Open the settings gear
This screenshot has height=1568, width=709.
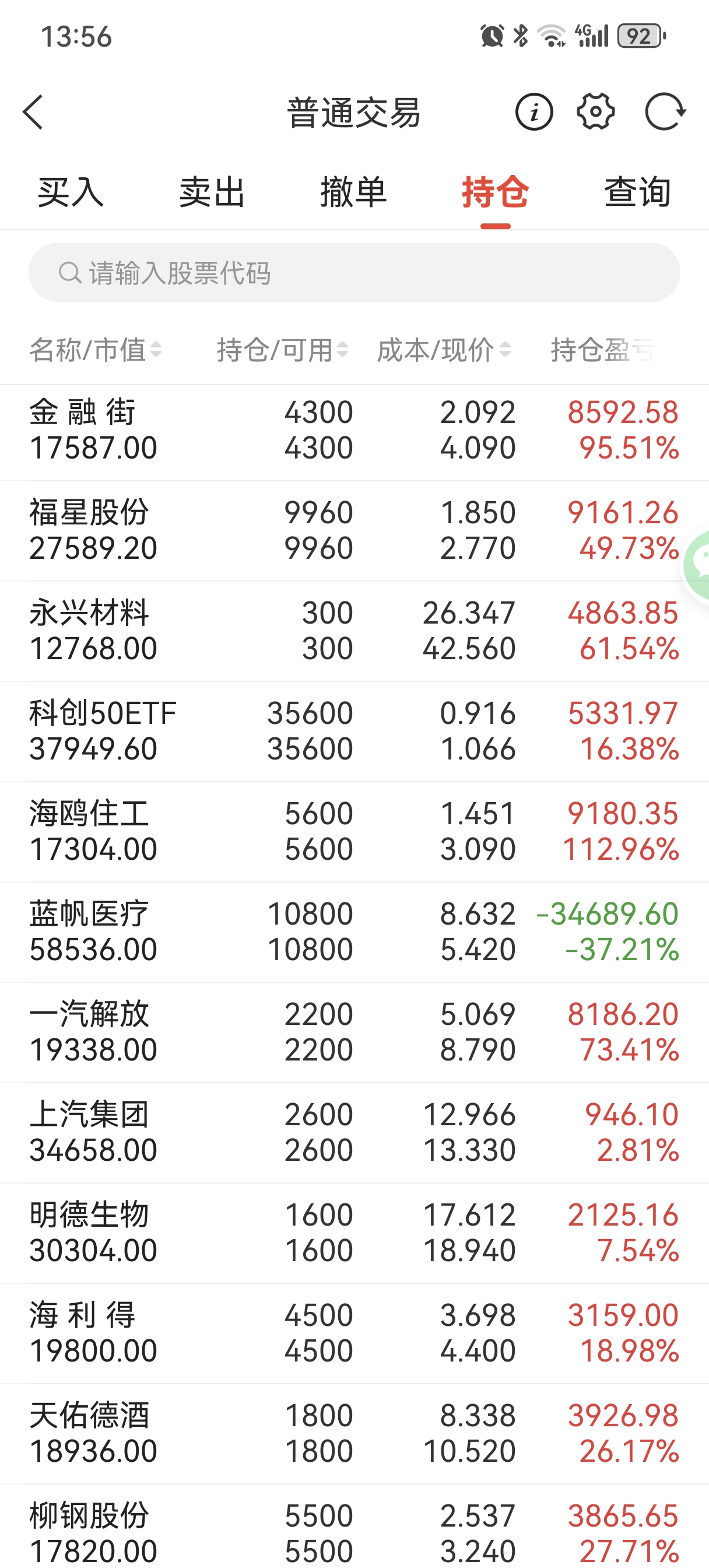point(595,112)
